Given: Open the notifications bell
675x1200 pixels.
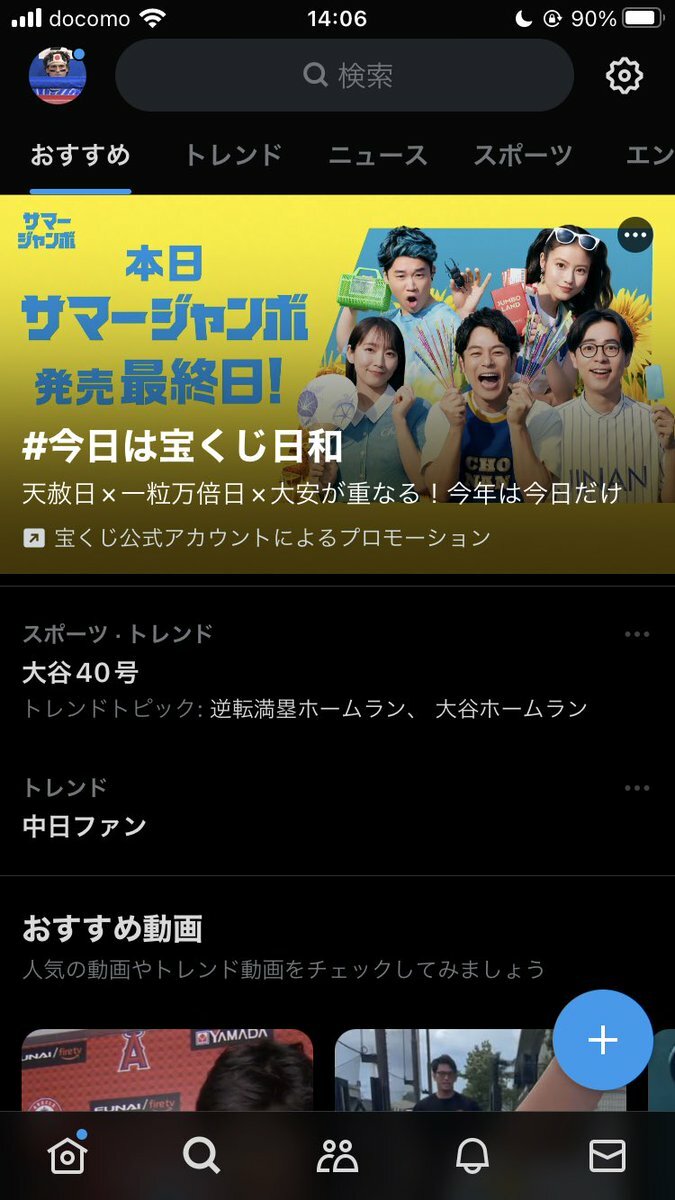Looking at the screenshot, I should pos(472,1156).
